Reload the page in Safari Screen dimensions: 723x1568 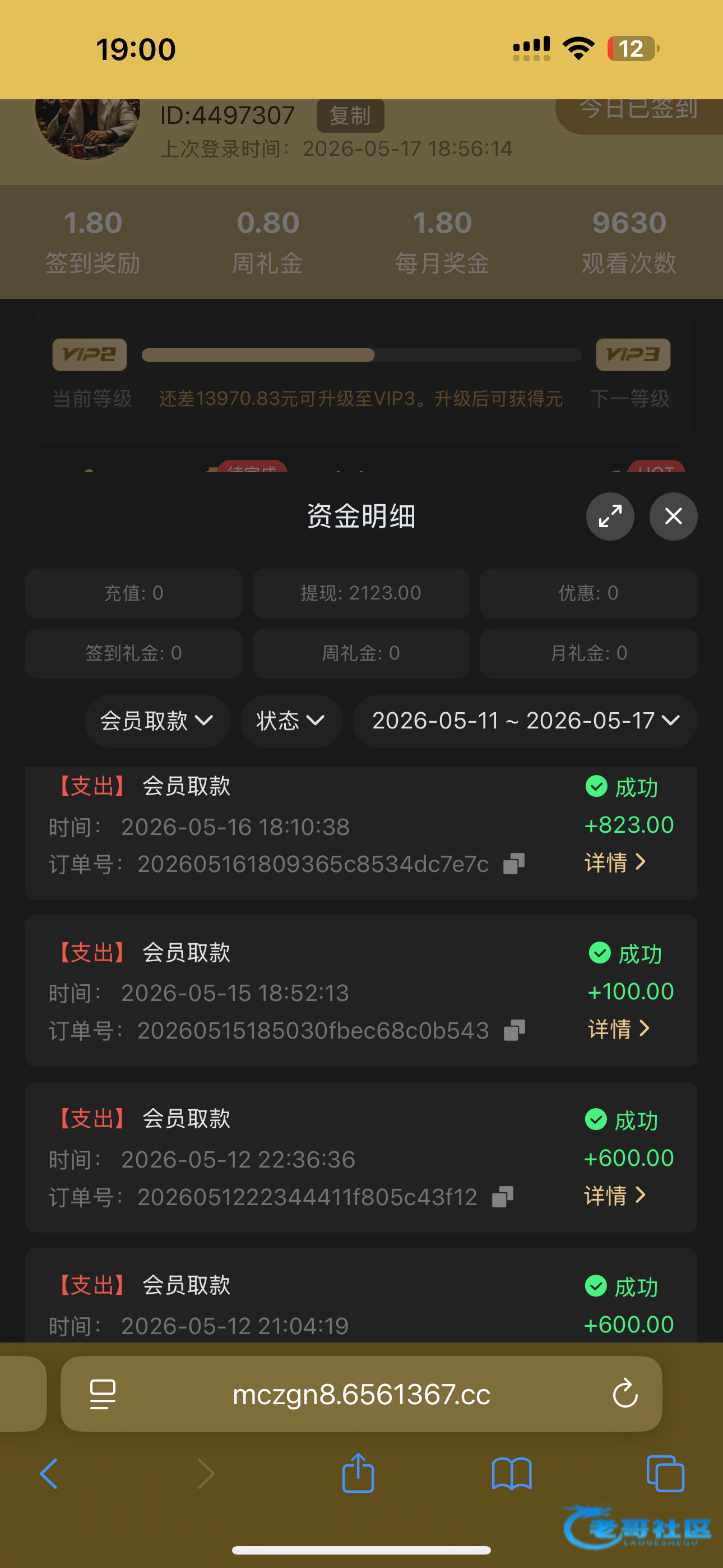pos(625,1393)
